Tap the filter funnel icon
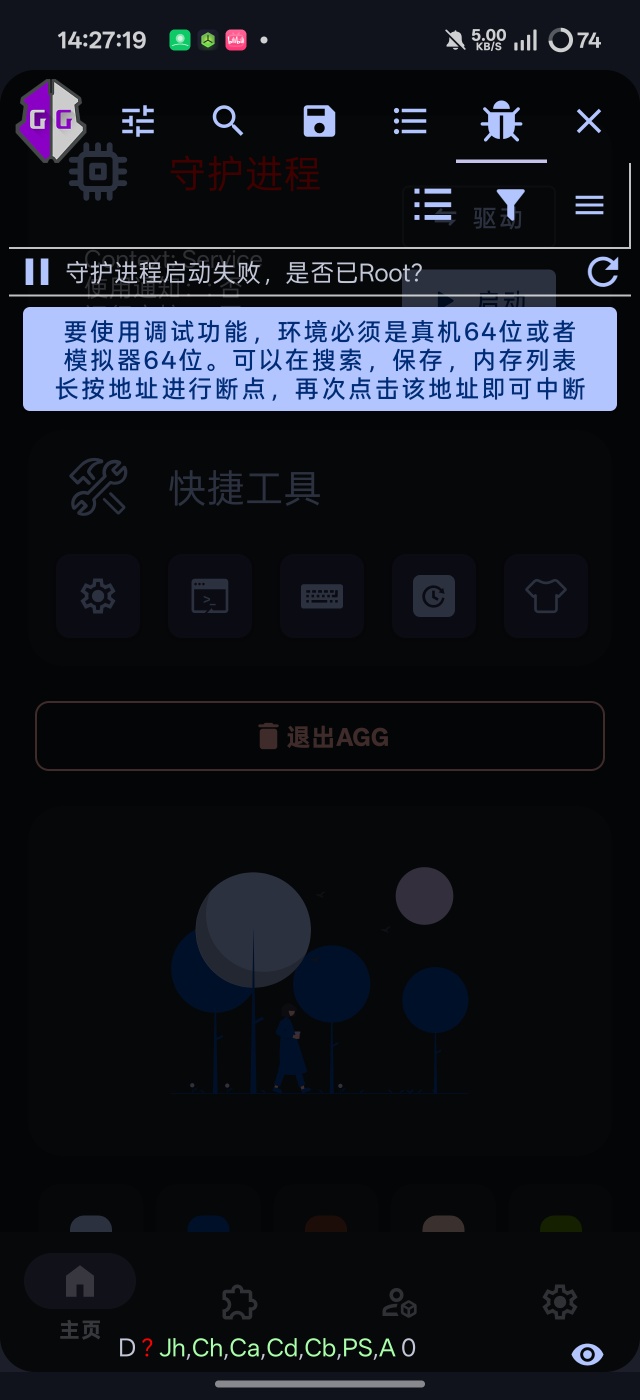Image resolution: width=640 pixels, height=1400 pixels. [x=510, y=204]
